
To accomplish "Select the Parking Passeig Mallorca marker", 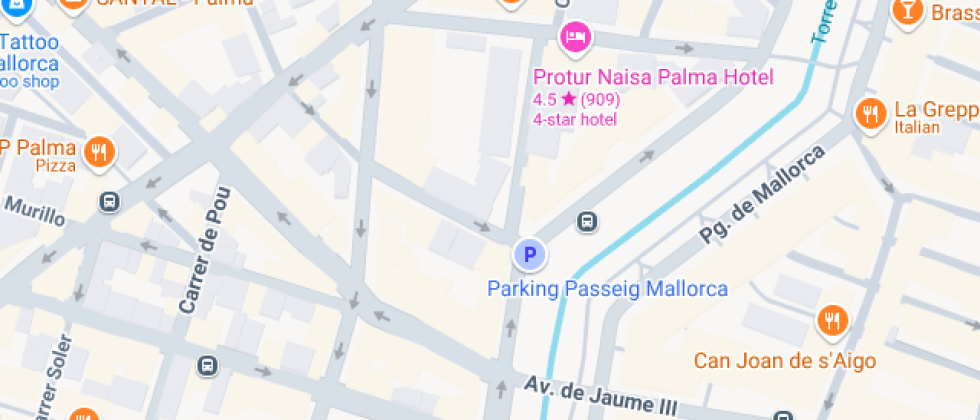I will click(x=530, y=256).
